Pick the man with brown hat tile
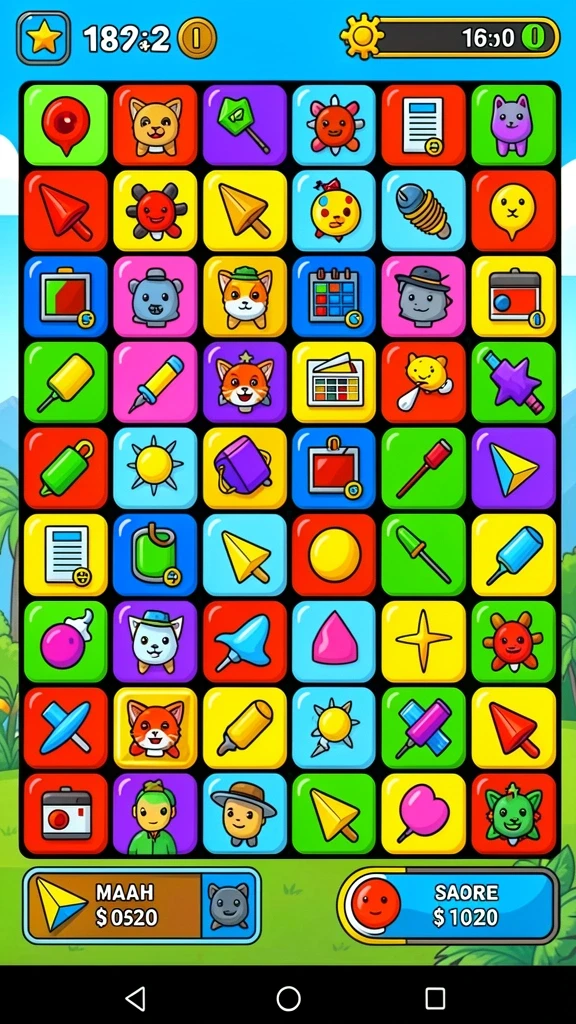This screenshot has height=1024, width=576. pos(244,814)
